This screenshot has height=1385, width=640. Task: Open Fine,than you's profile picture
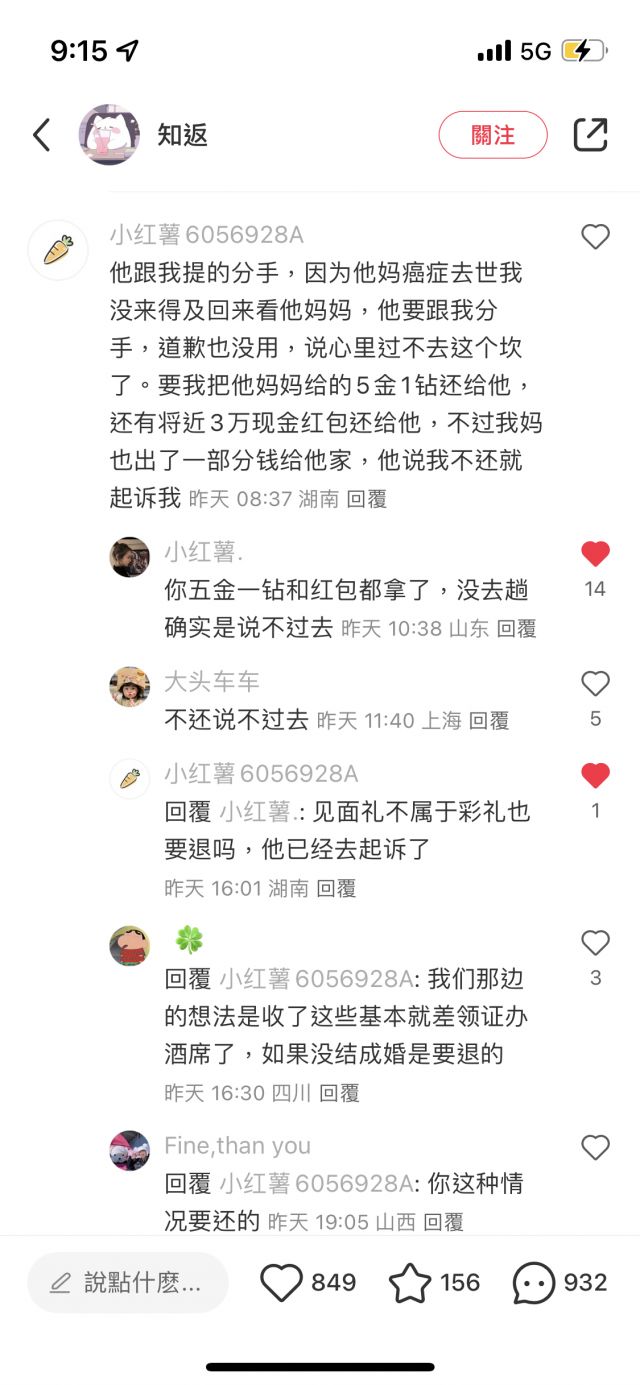pos(130,1151)
